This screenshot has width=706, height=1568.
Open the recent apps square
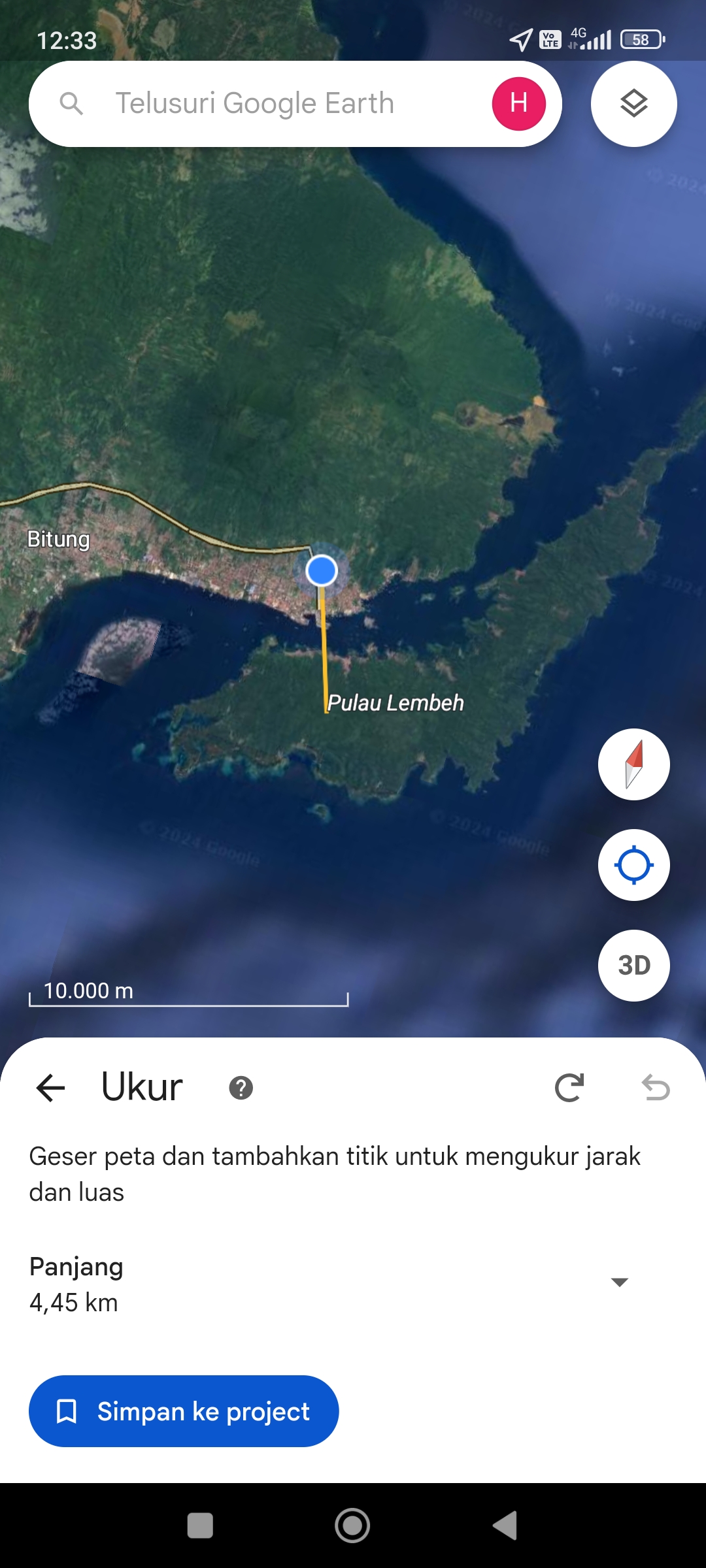tap(200, 1526)
